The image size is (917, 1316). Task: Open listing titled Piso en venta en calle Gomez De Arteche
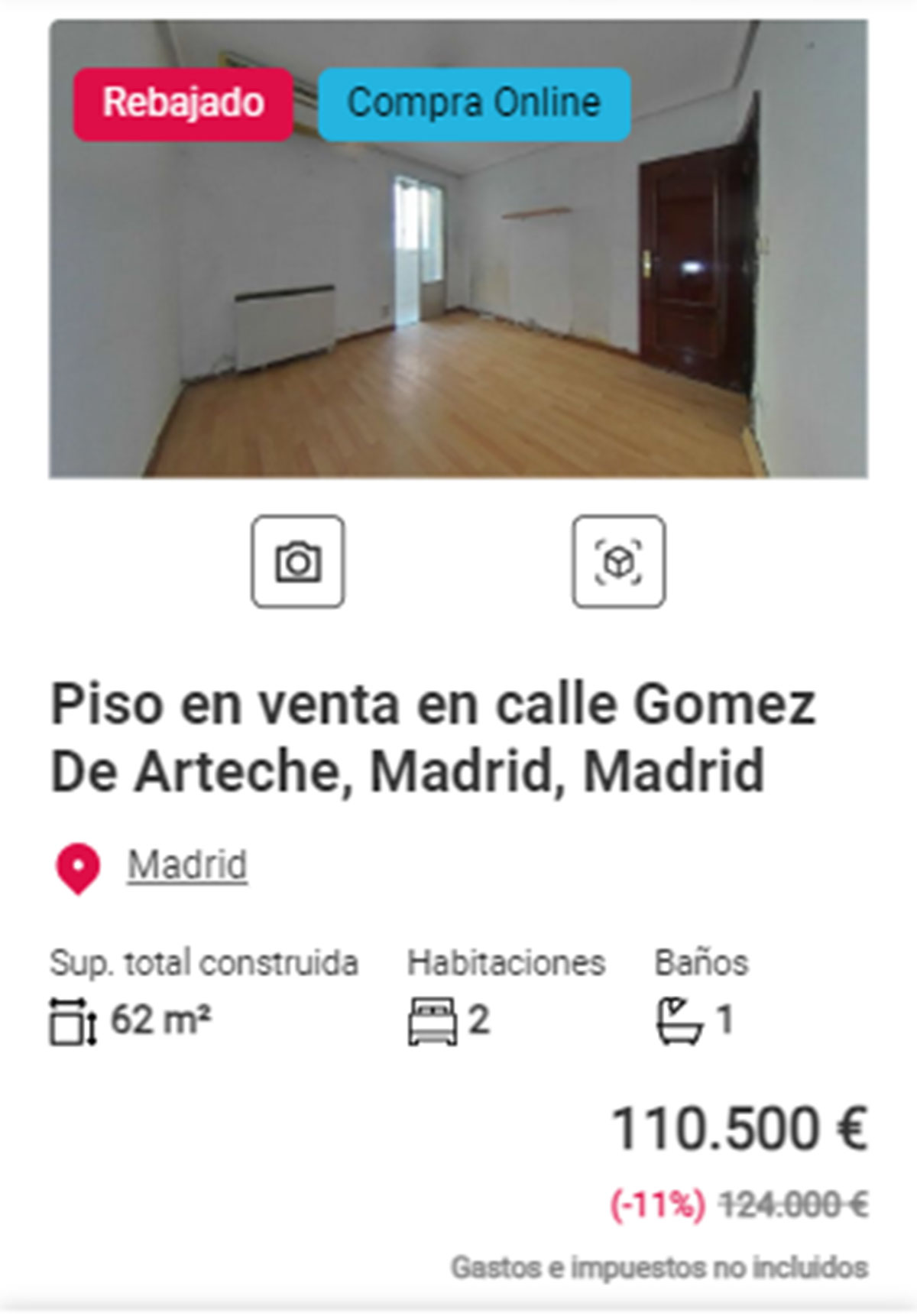pyautogui.click(x=433, y=737)
